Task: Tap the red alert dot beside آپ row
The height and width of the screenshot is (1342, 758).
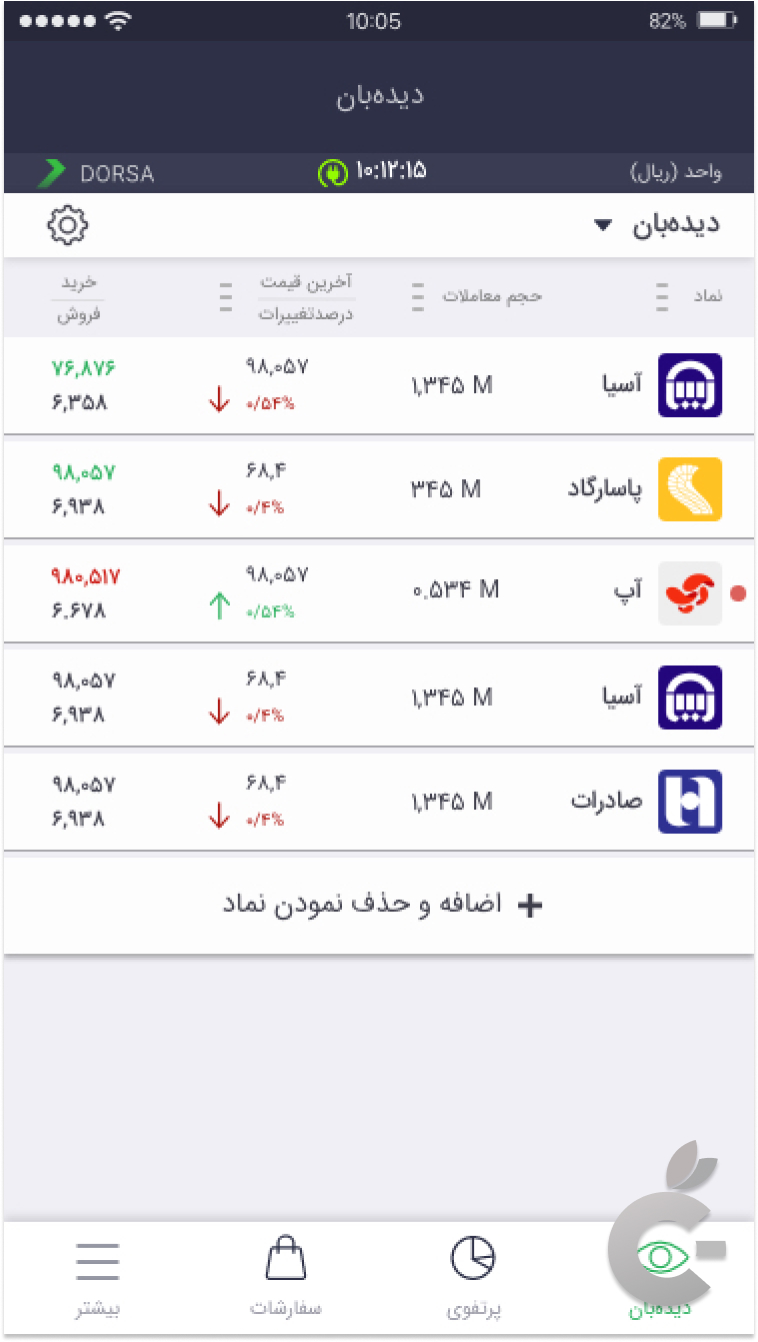Action: (738, 592)
